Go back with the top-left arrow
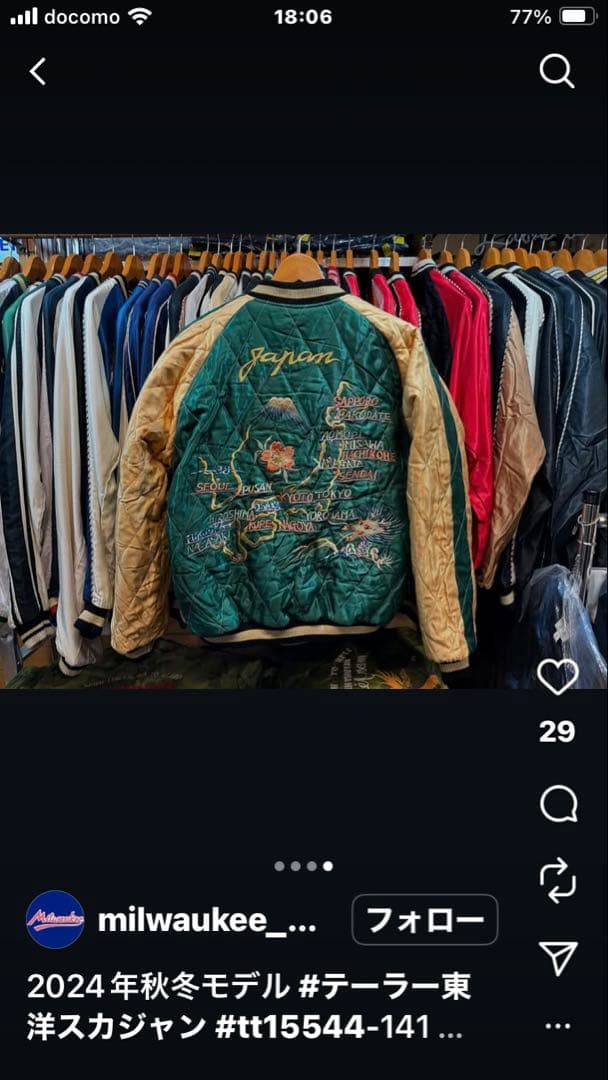Image resolution: width=608 pixels, height=1080 pixels. 38,71
